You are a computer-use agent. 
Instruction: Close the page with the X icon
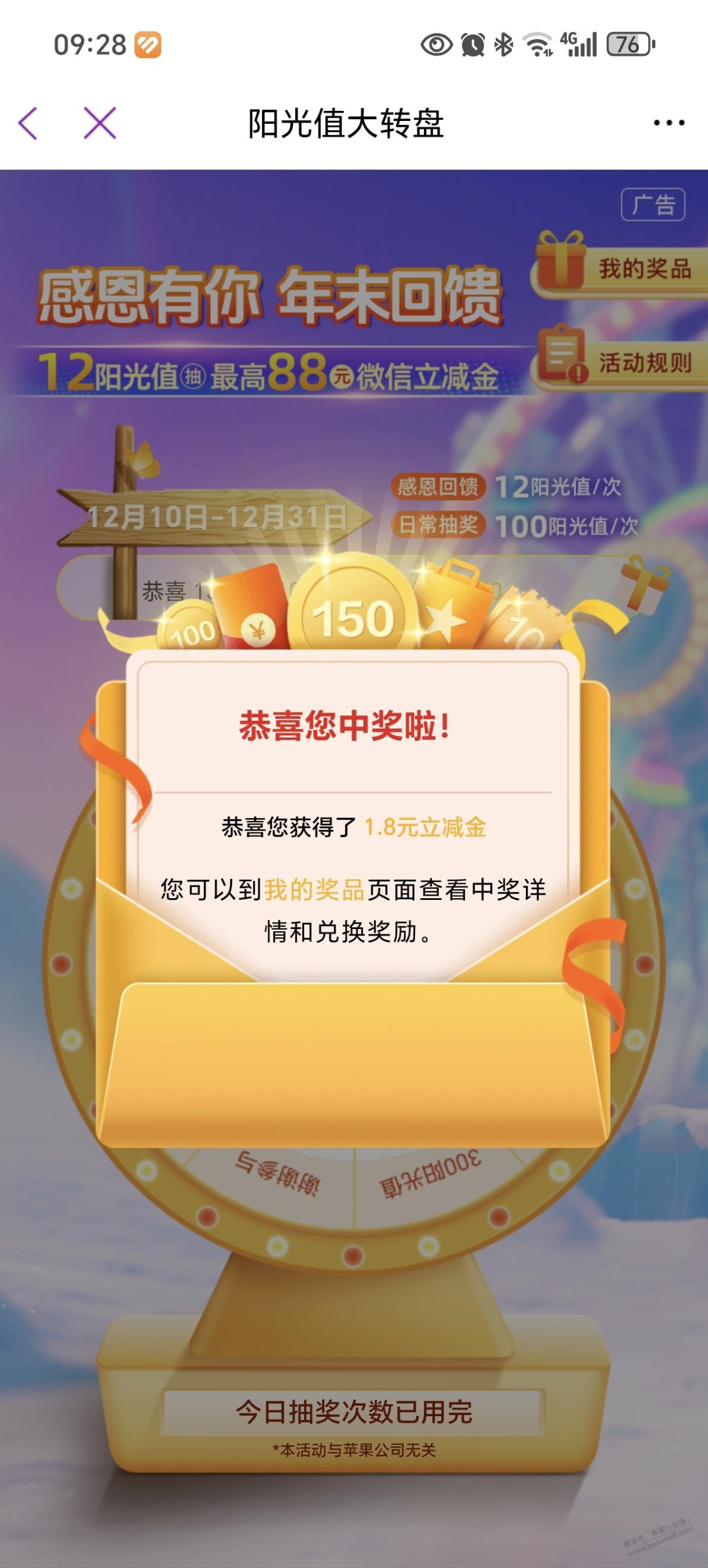point(100,123)
